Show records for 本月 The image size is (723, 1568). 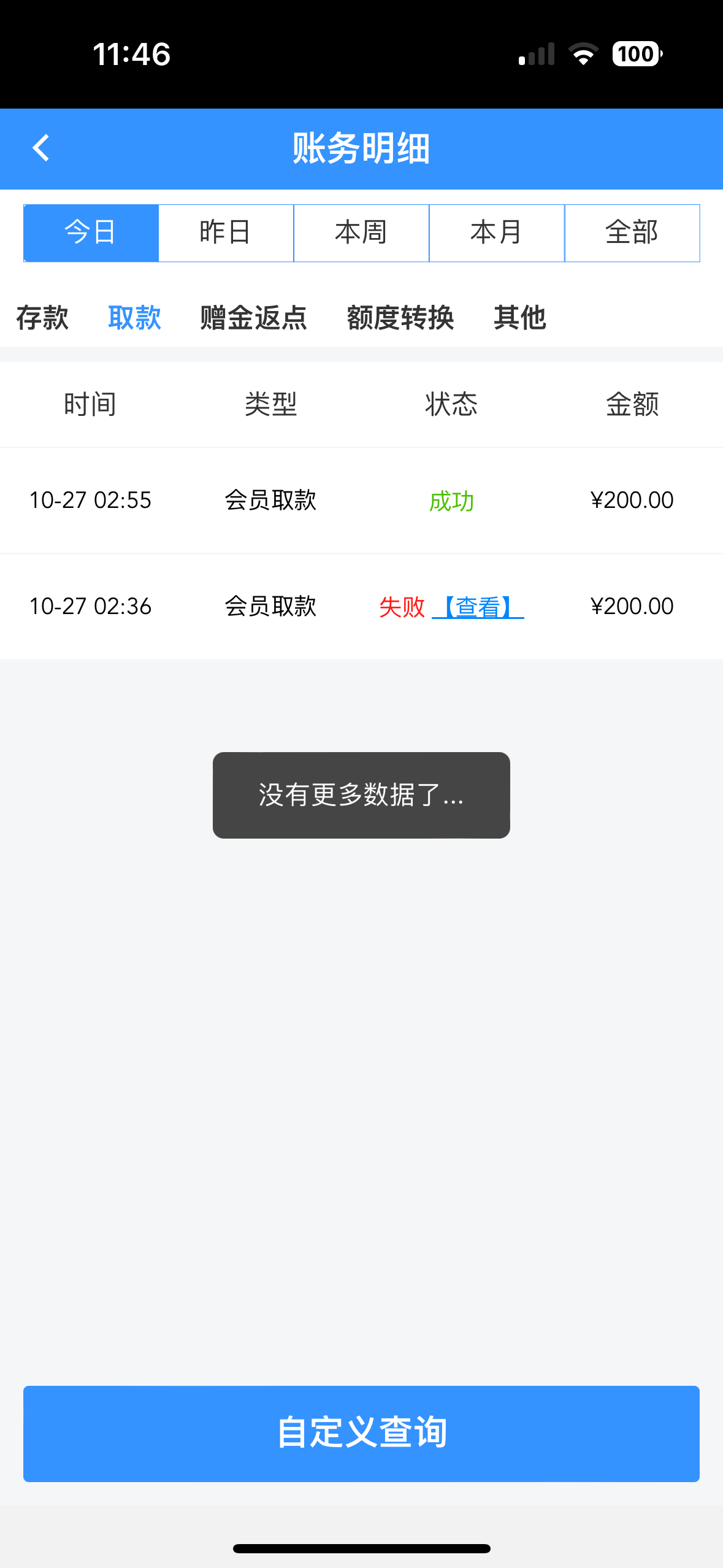point(497,233)
